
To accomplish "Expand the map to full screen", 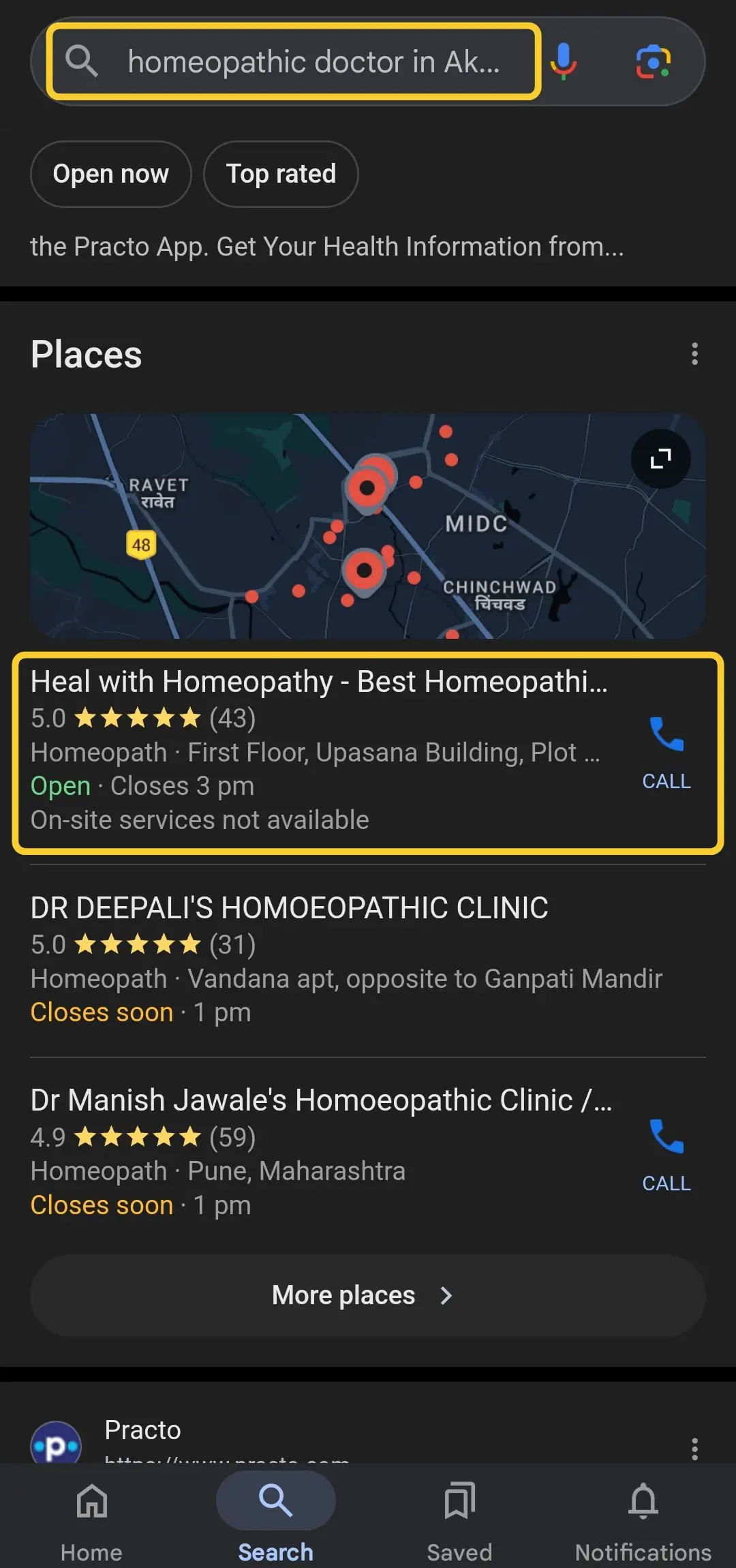I will tap(660, 459).
